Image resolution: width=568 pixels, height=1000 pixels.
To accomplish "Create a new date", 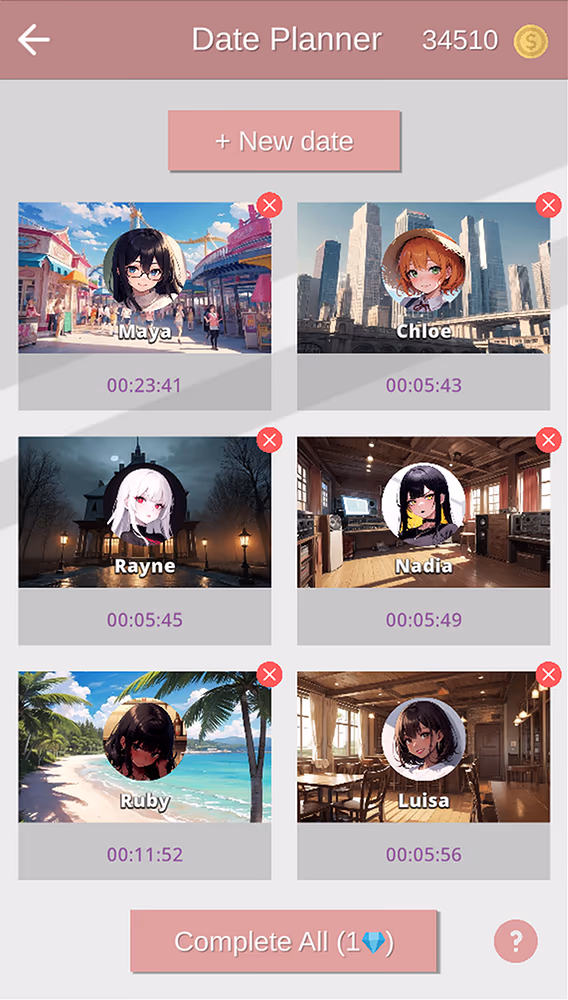I will [x=284, y=141].
